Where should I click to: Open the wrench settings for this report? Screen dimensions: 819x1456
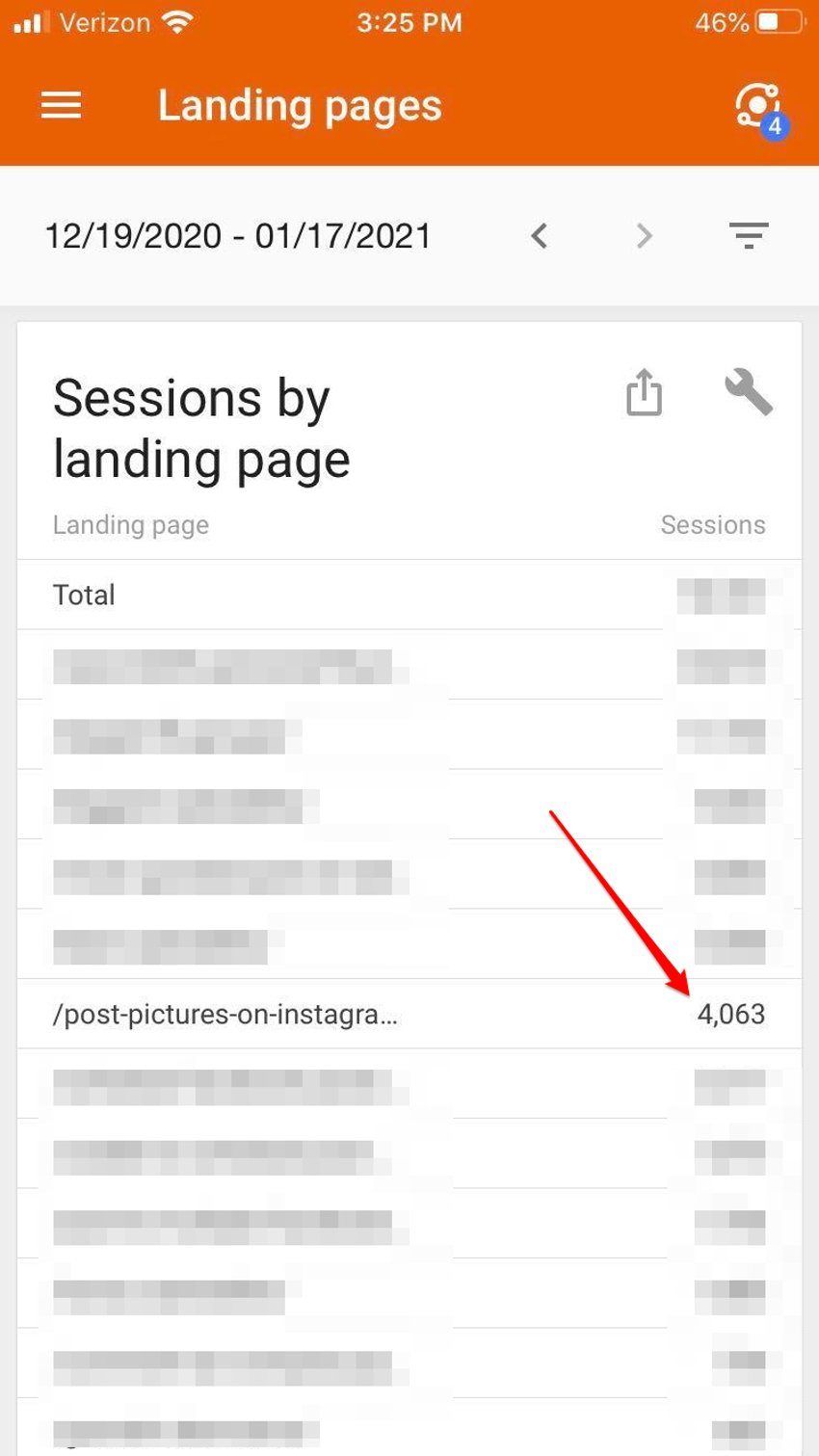749,392
